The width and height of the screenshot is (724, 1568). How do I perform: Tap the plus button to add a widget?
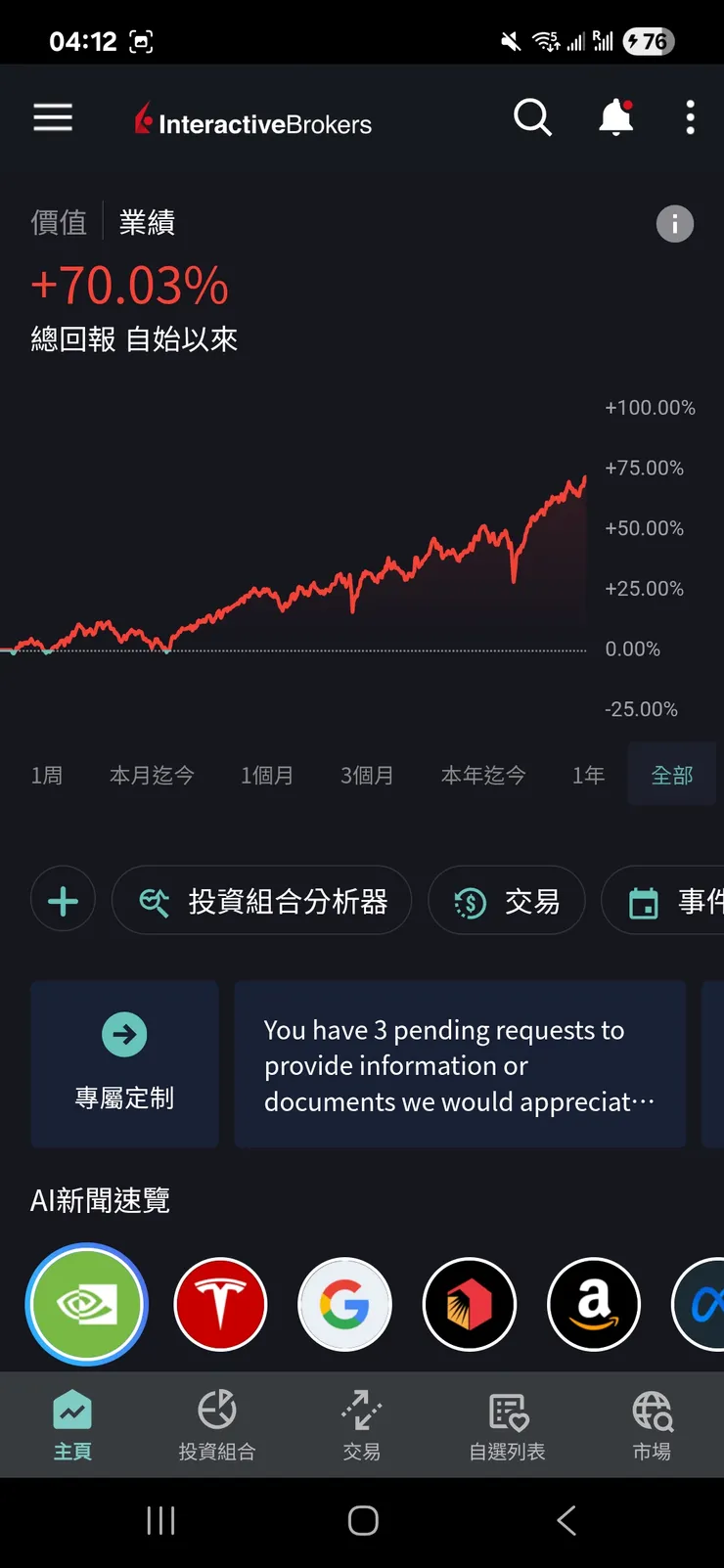click(63, 899)
